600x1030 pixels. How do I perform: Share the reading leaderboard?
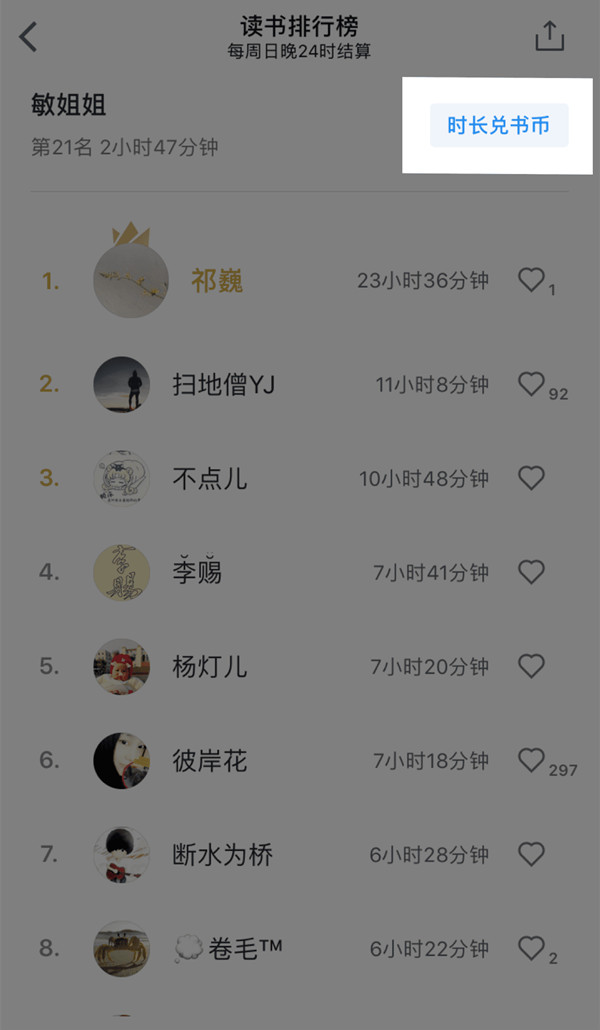pos(549,37)
